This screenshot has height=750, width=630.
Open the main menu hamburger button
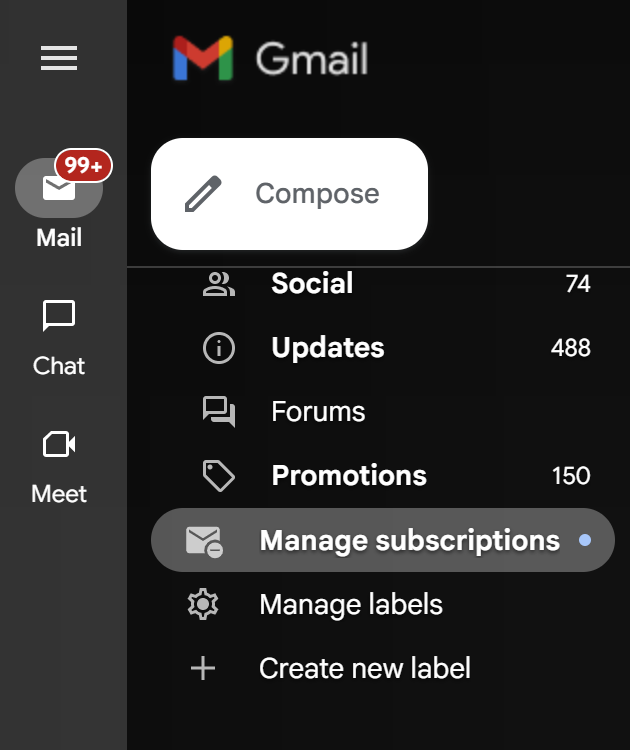[x=59, y=58]
